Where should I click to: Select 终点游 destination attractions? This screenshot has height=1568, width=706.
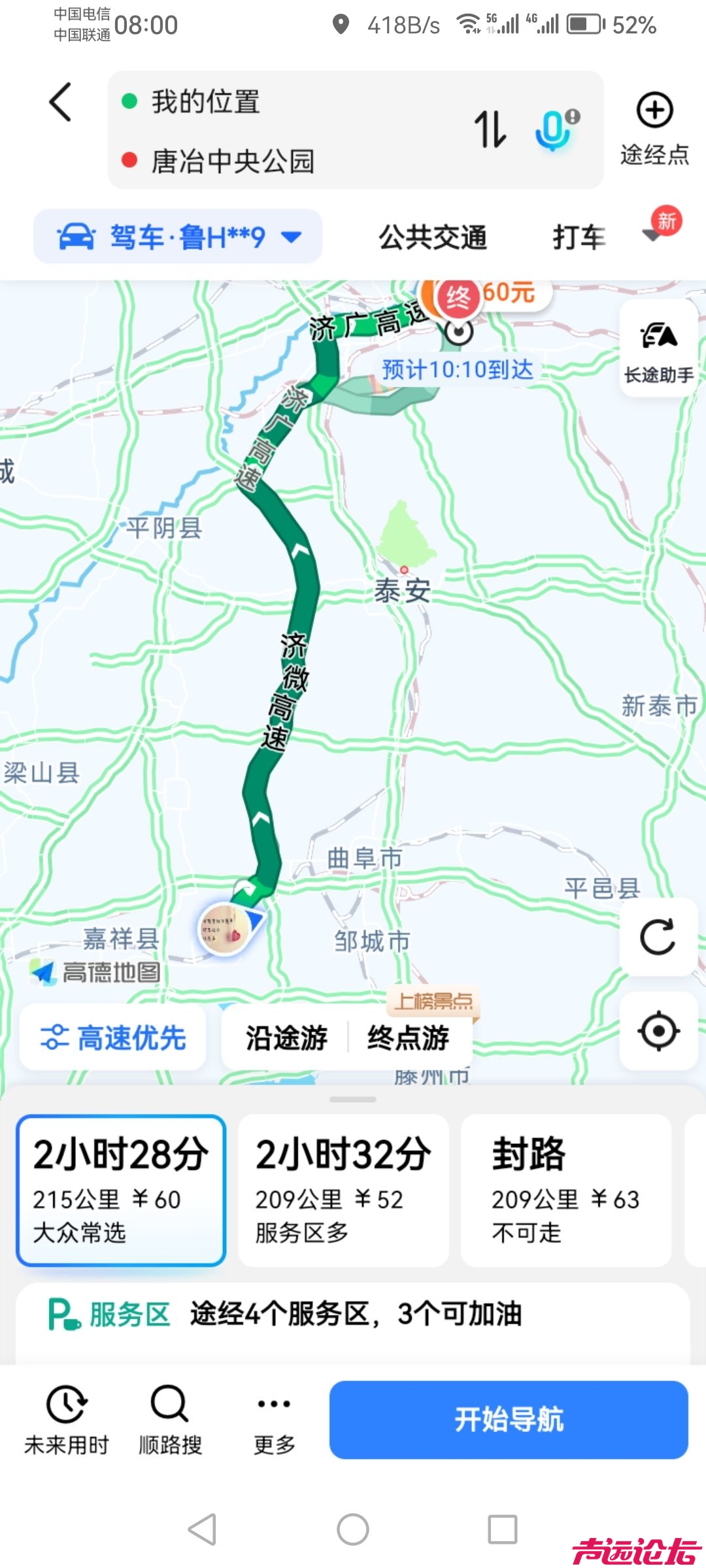click(x=409, y=1037)
